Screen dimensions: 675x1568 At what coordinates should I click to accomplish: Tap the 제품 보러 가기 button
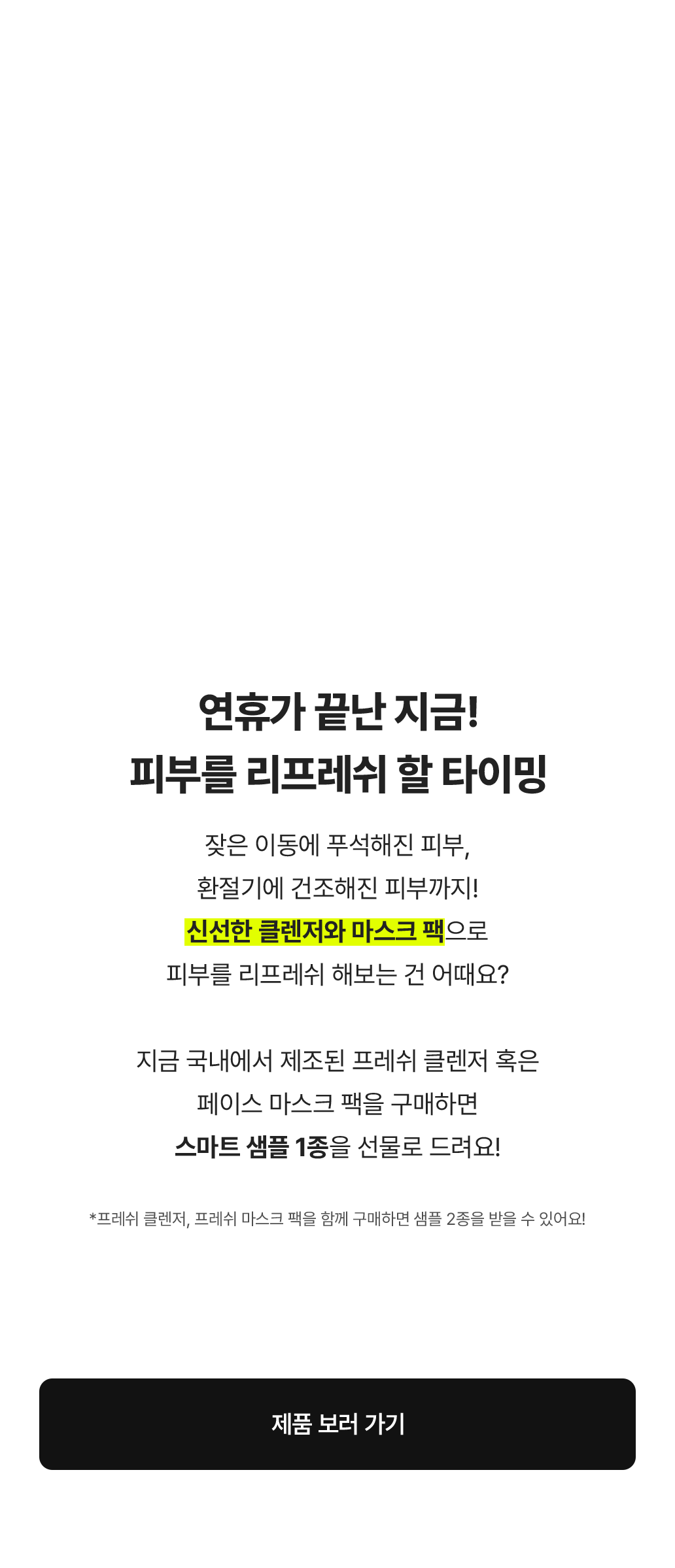337,1424
